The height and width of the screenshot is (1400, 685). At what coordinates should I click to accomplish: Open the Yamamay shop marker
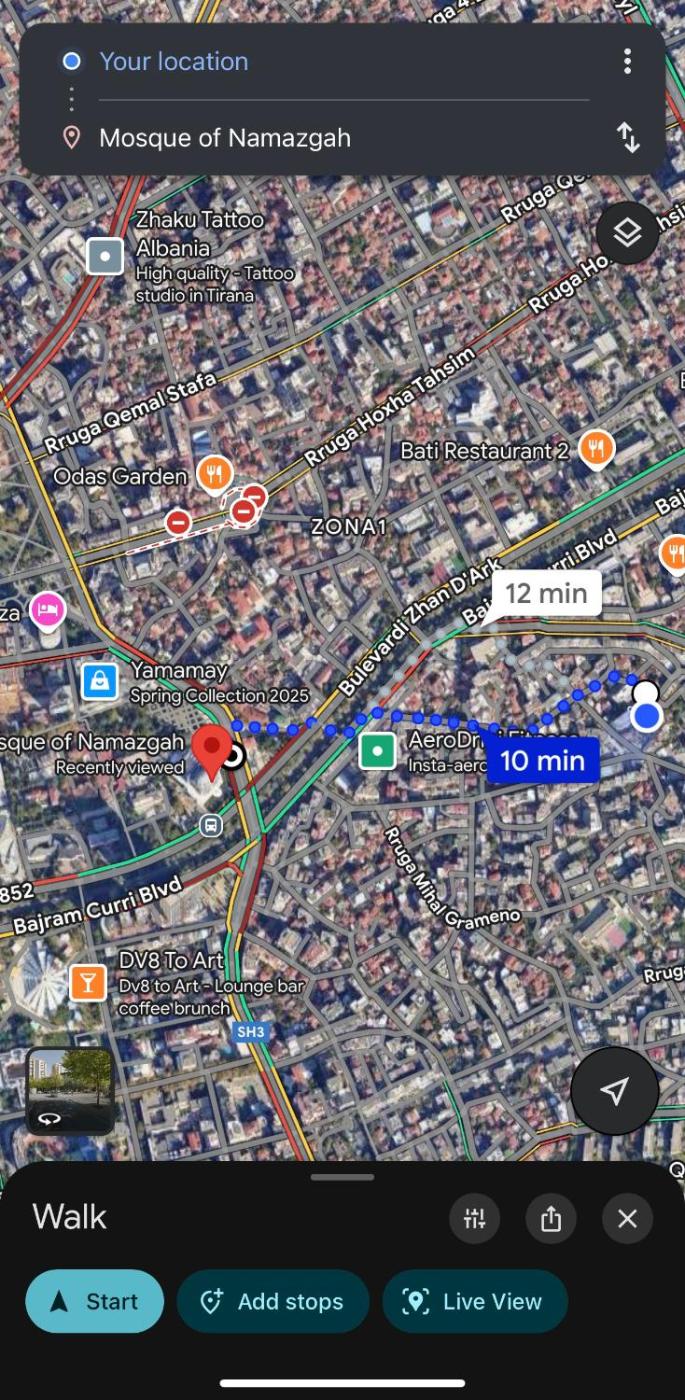pos(99,681)
